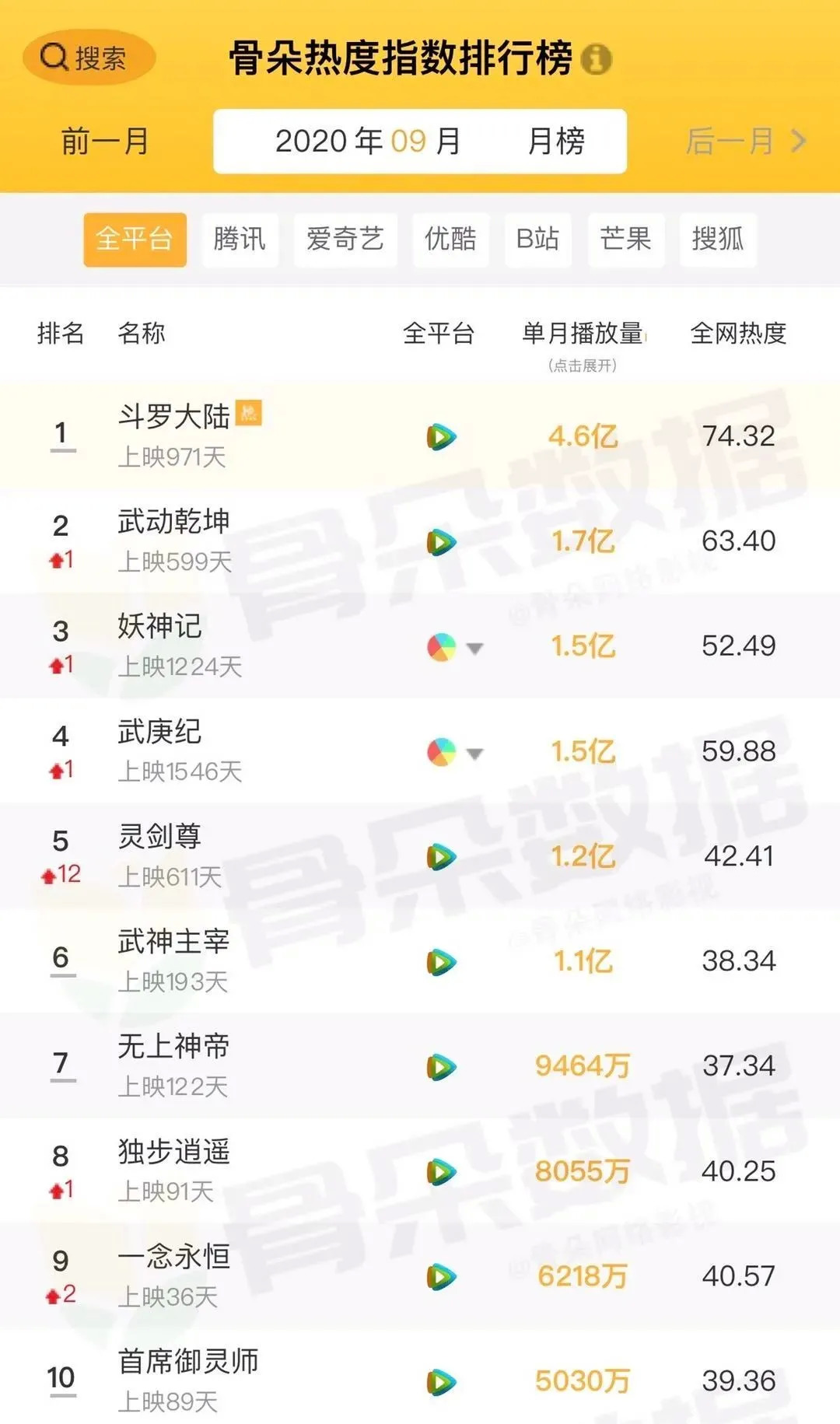The image size is (840, 1424).
Task: Select the 芒果 tab
Action: pos(626,239)
